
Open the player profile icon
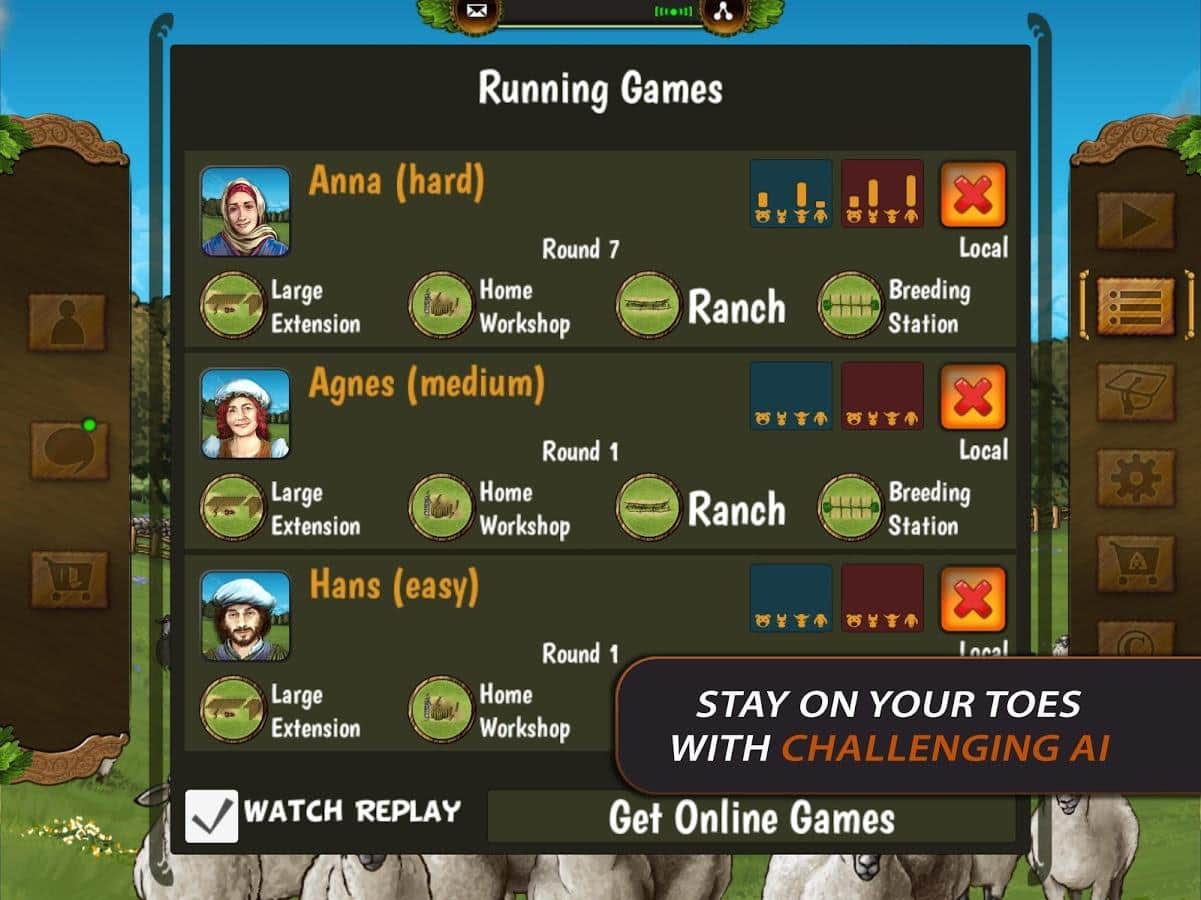(x=67, y=322)
